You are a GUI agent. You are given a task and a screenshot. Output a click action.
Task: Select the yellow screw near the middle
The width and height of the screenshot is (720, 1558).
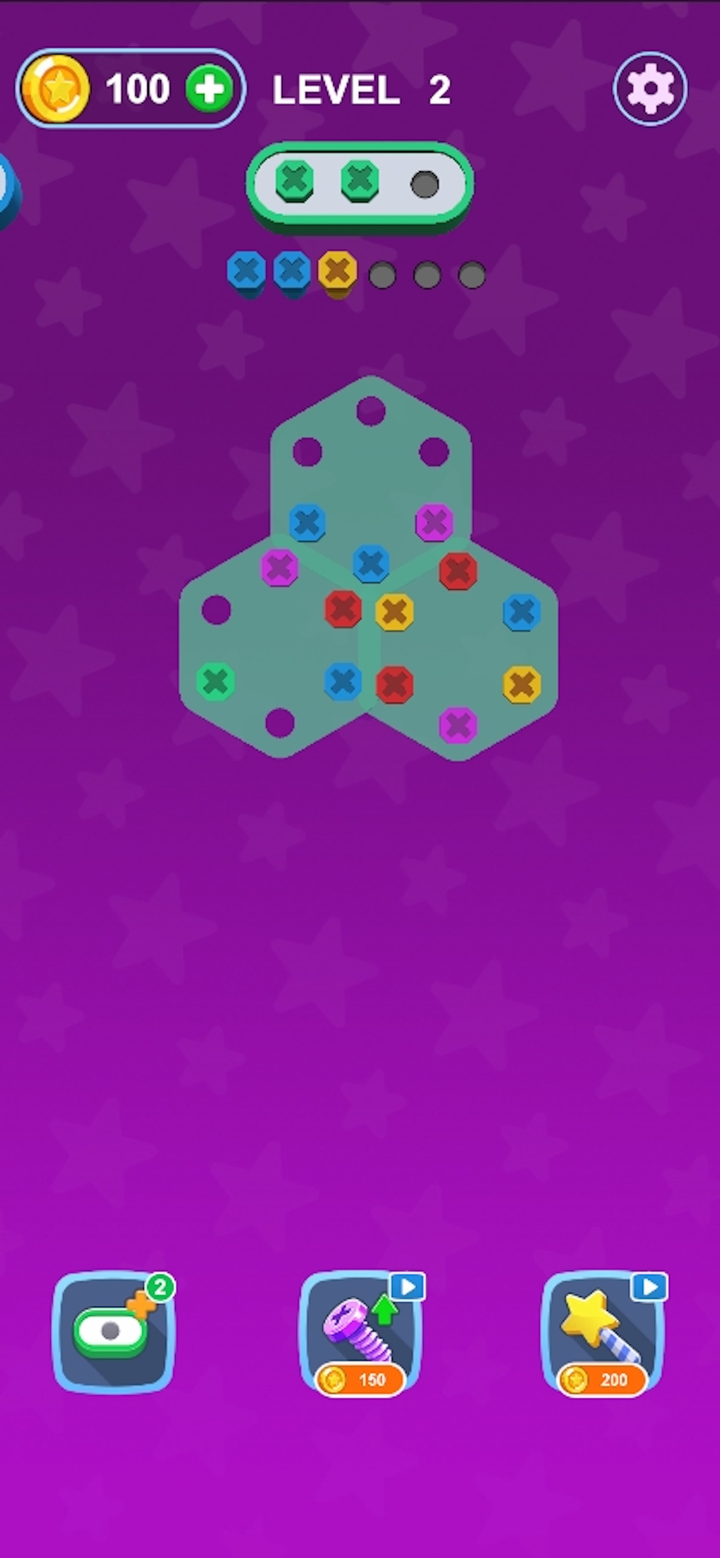pos(395,612)
